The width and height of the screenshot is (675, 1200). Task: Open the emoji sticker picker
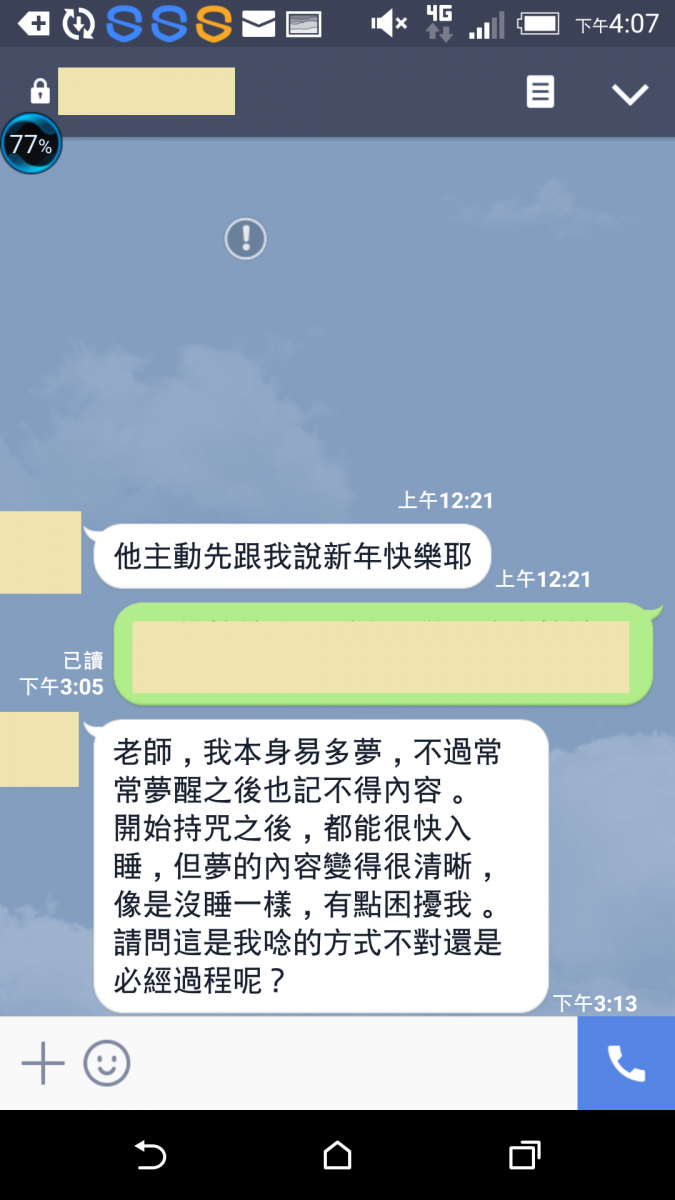(x=107, y=1063)
